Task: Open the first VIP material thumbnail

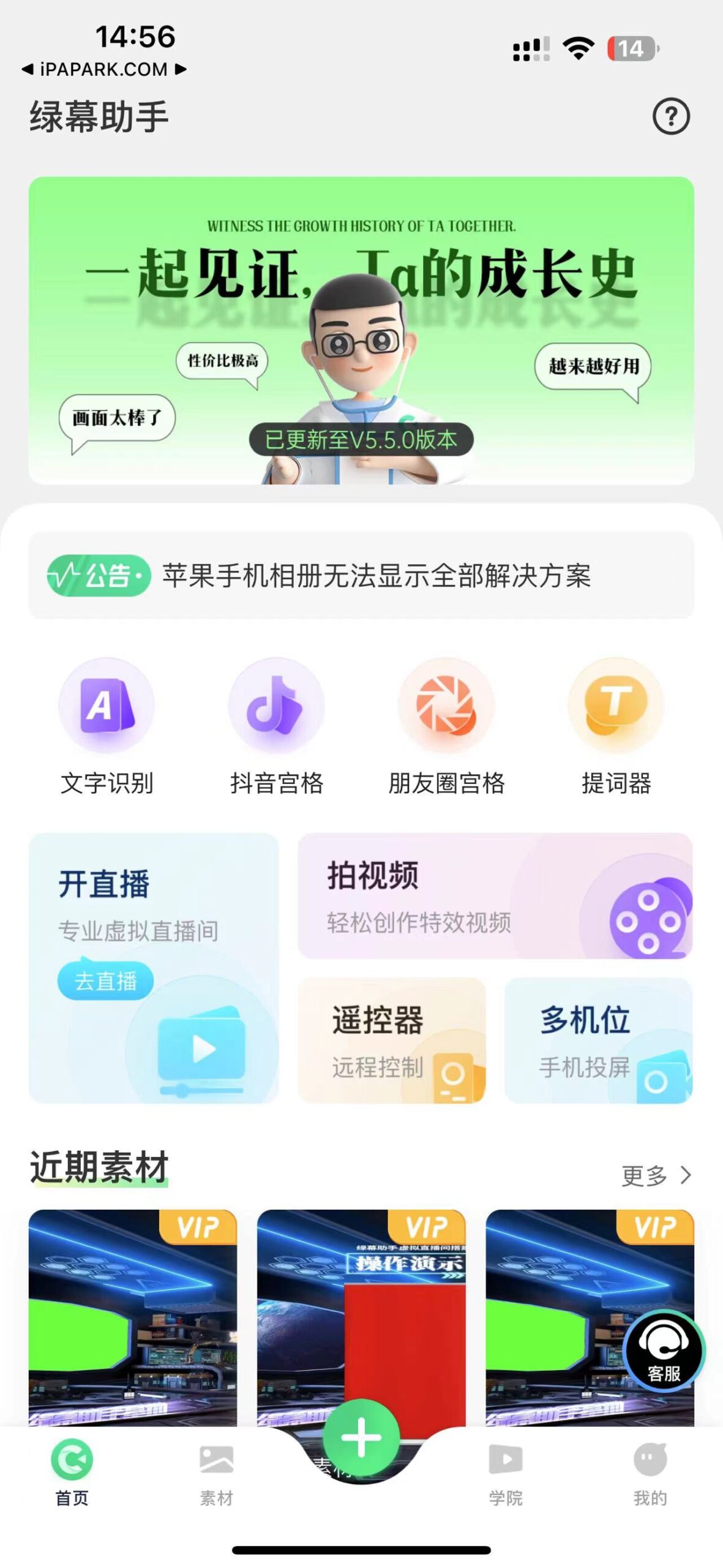Action: tap(135, 1317)
